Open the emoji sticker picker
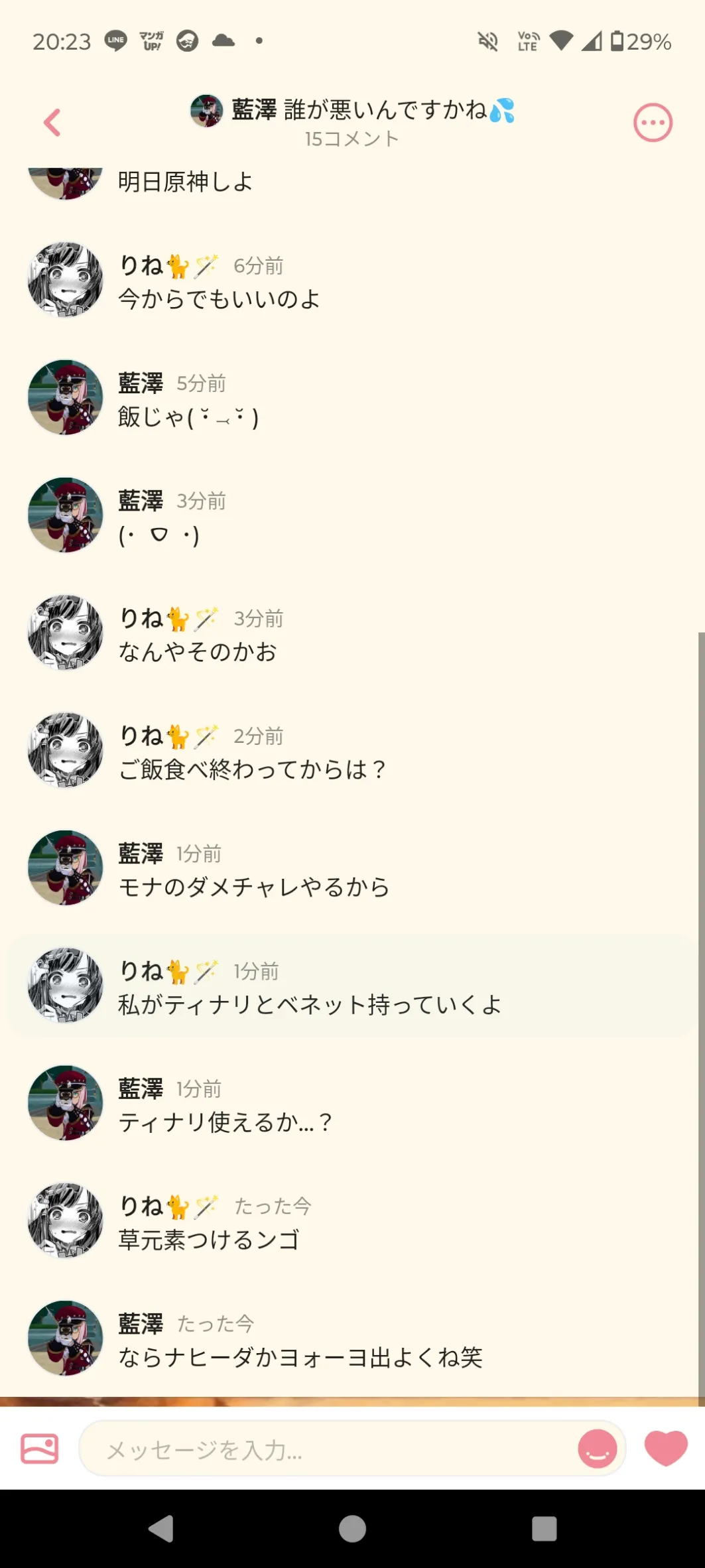This screenshot has height=1568, width=705. point(598,1449)
